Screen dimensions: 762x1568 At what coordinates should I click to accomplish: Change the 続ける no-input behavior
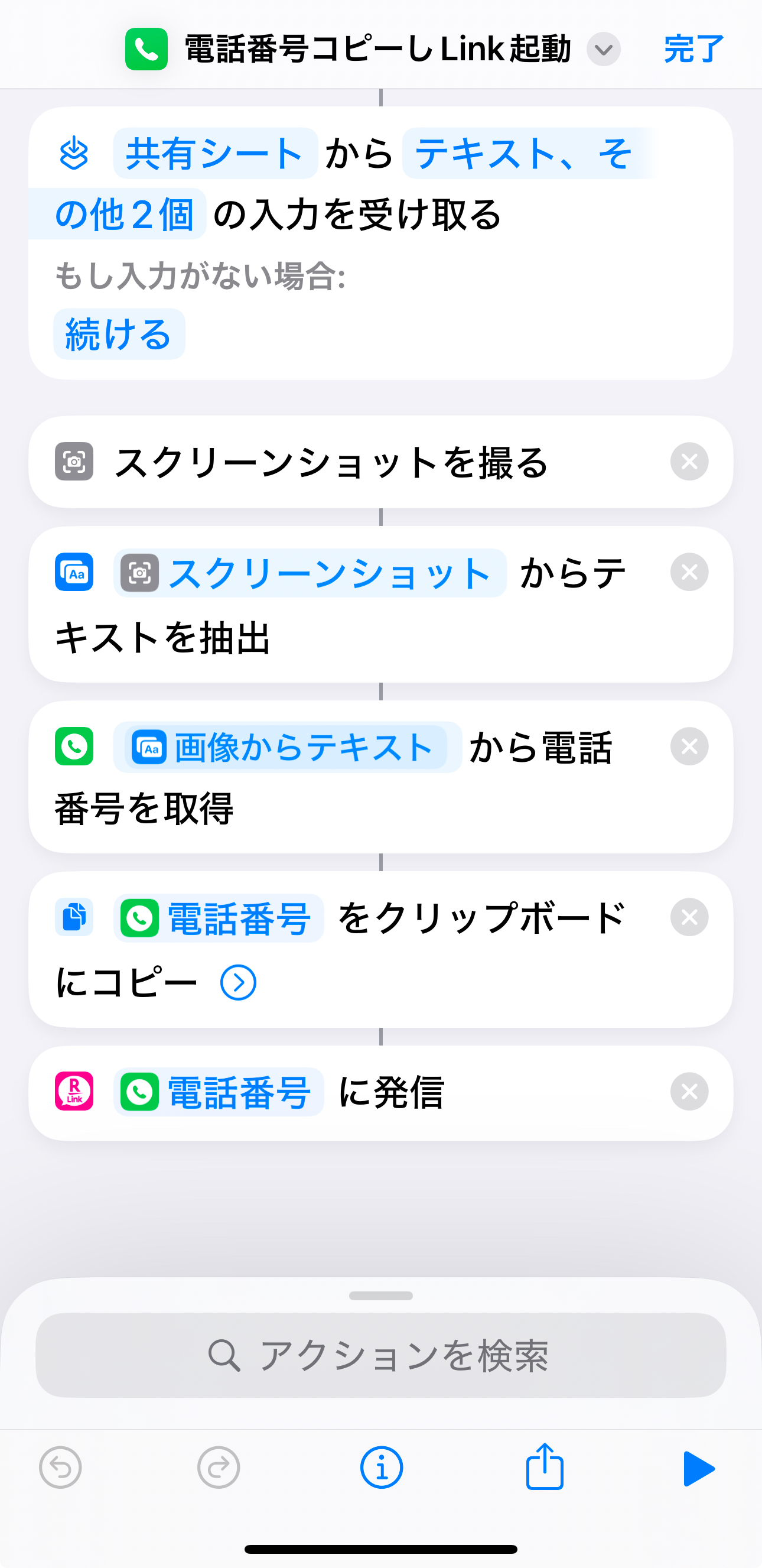point(119,334)
